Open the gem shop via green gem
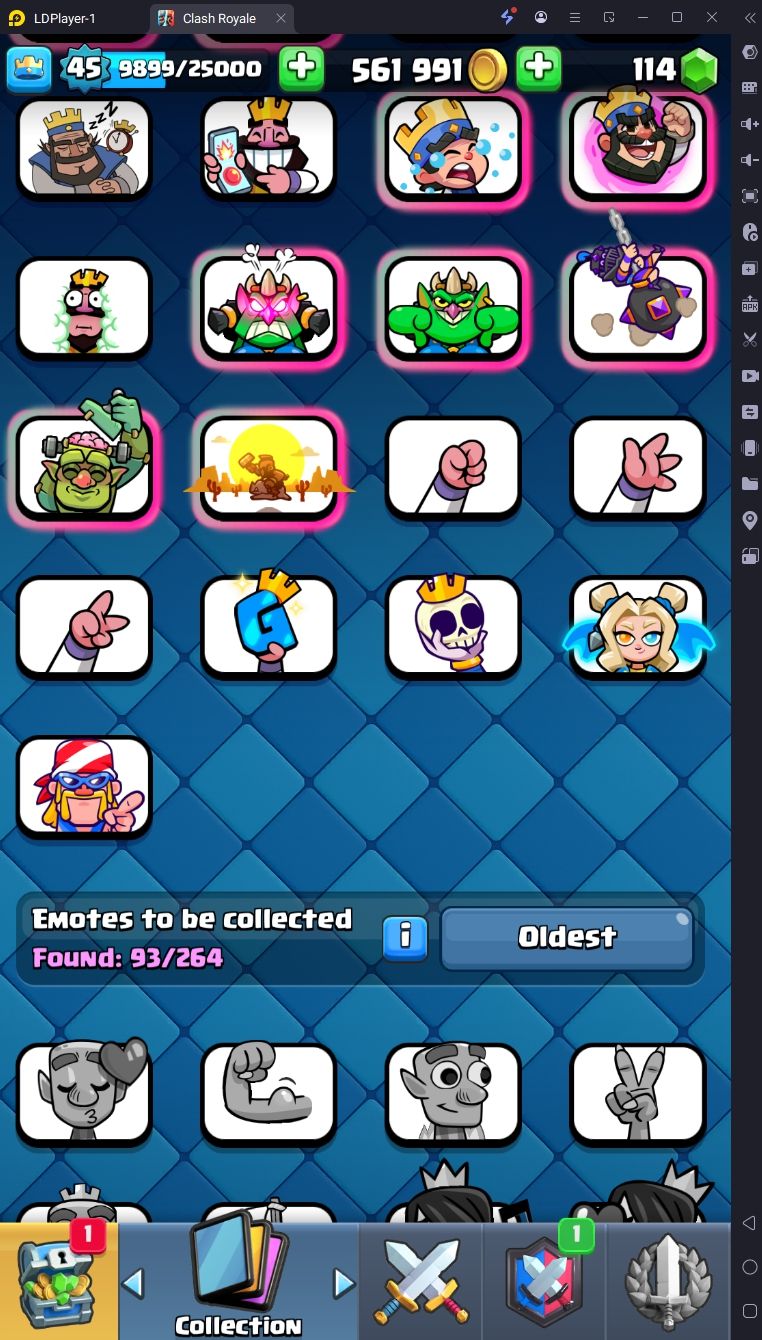The image size is (762, 1340). pos(699,69)
